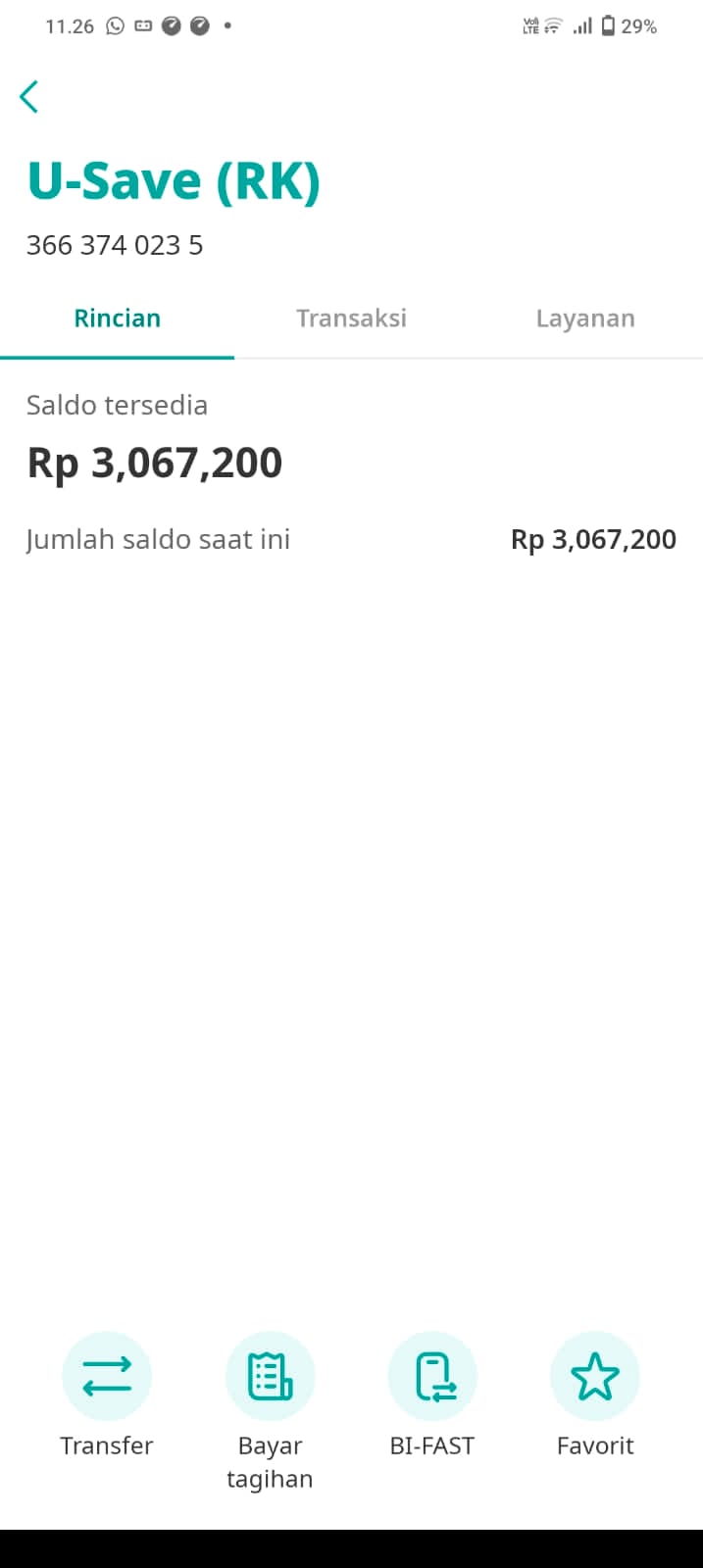Viewport: 703px width, 1568px height.
Task: Switch to the Transaksi tab
Action: coord(351,318)
